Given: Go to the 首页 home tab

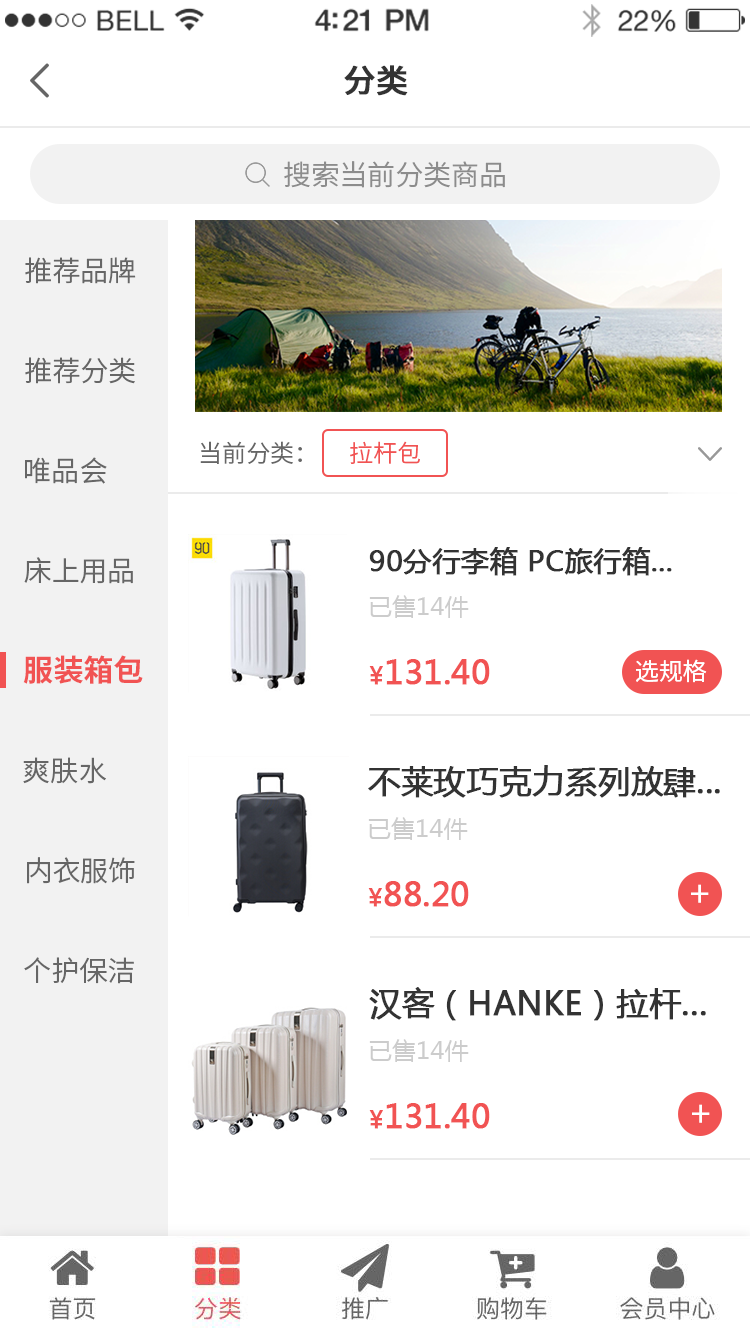Looking at the screenshot, I should 72,1285.
